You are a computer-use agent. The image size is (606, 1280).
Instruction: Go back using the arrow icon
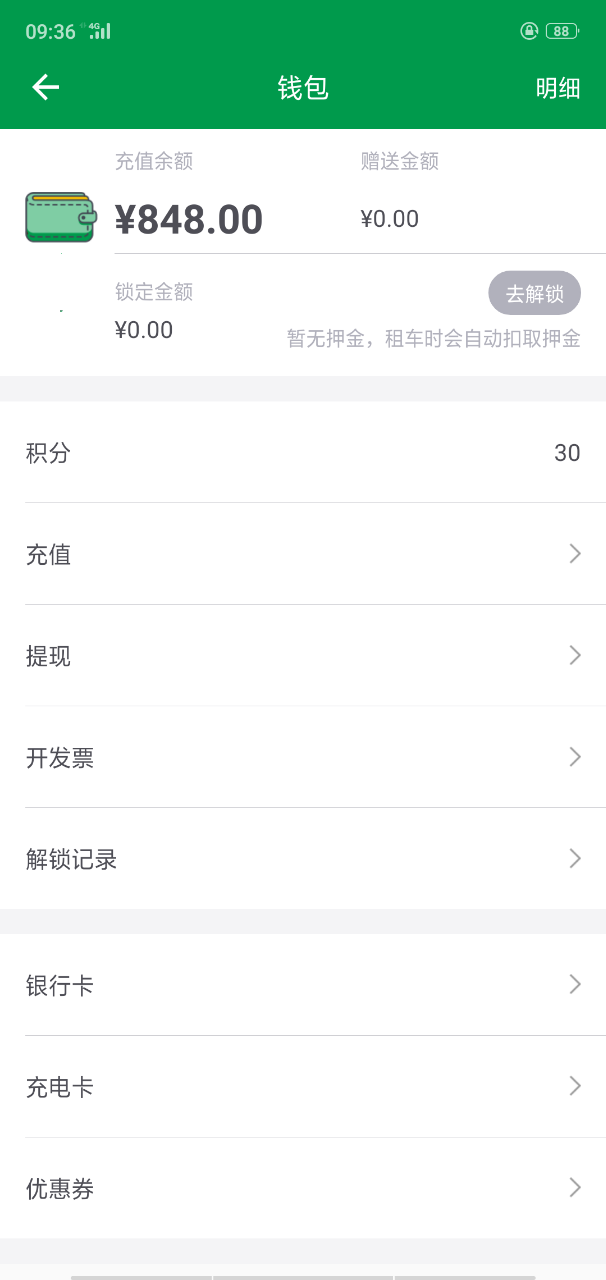[x=46, y=88]
